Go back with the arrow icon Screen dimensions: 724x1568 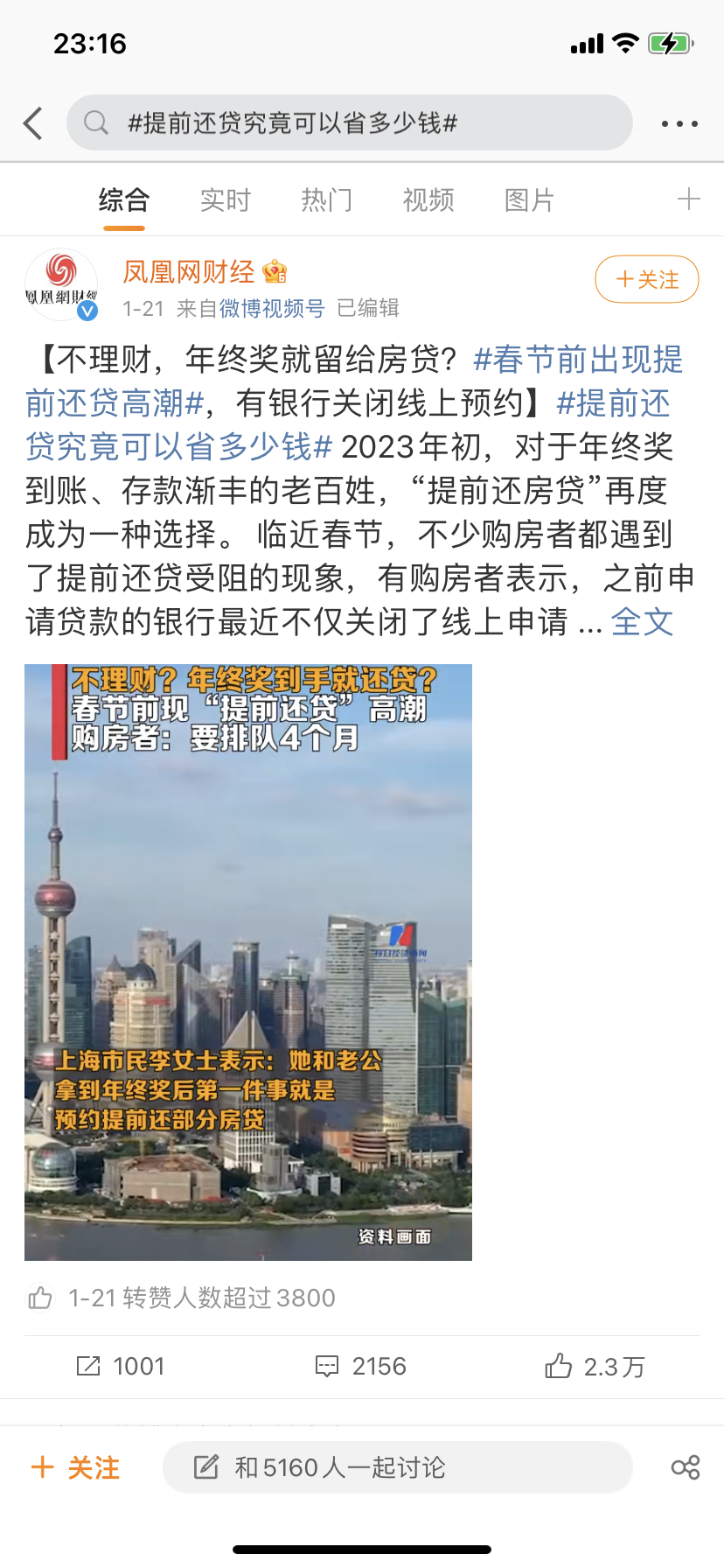coord(33,123)
